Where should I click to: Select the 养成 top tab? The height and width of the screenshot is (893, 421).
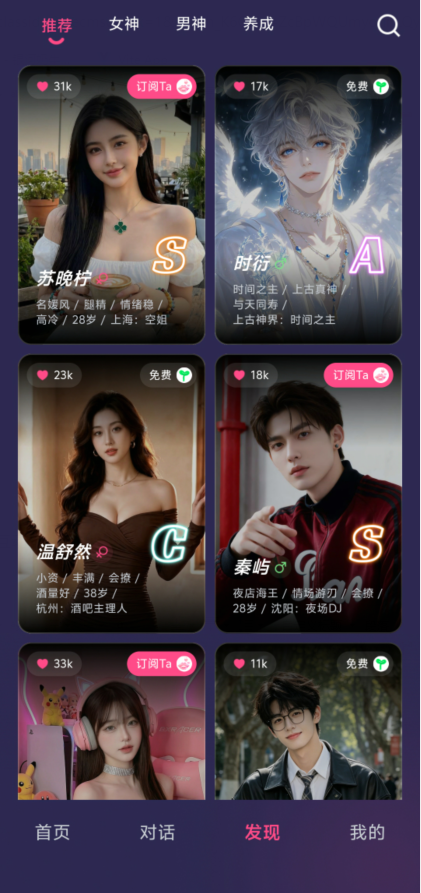[x=258, y=24]
